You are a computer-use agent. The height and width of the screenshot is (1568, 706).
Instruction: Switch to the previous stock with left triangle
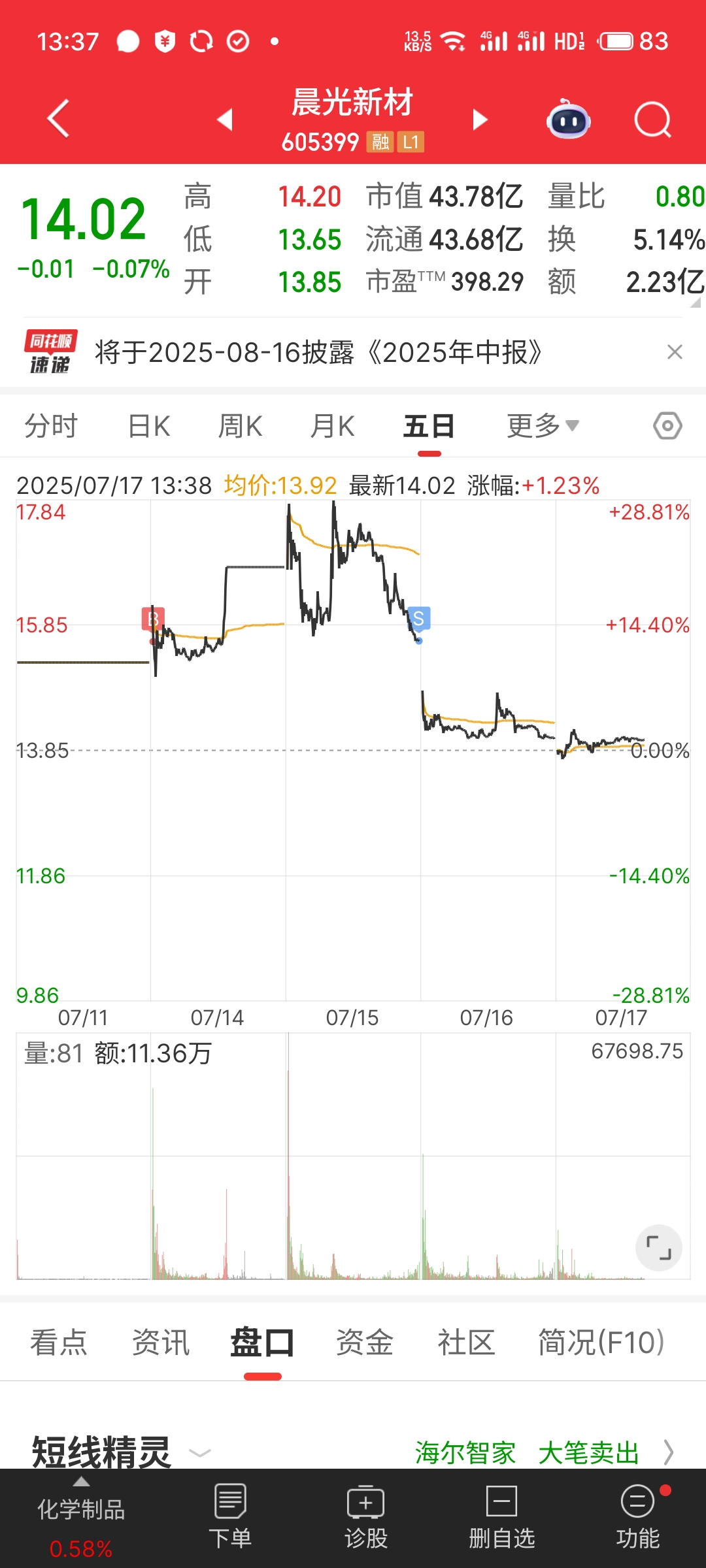click(x=225, y=120)
